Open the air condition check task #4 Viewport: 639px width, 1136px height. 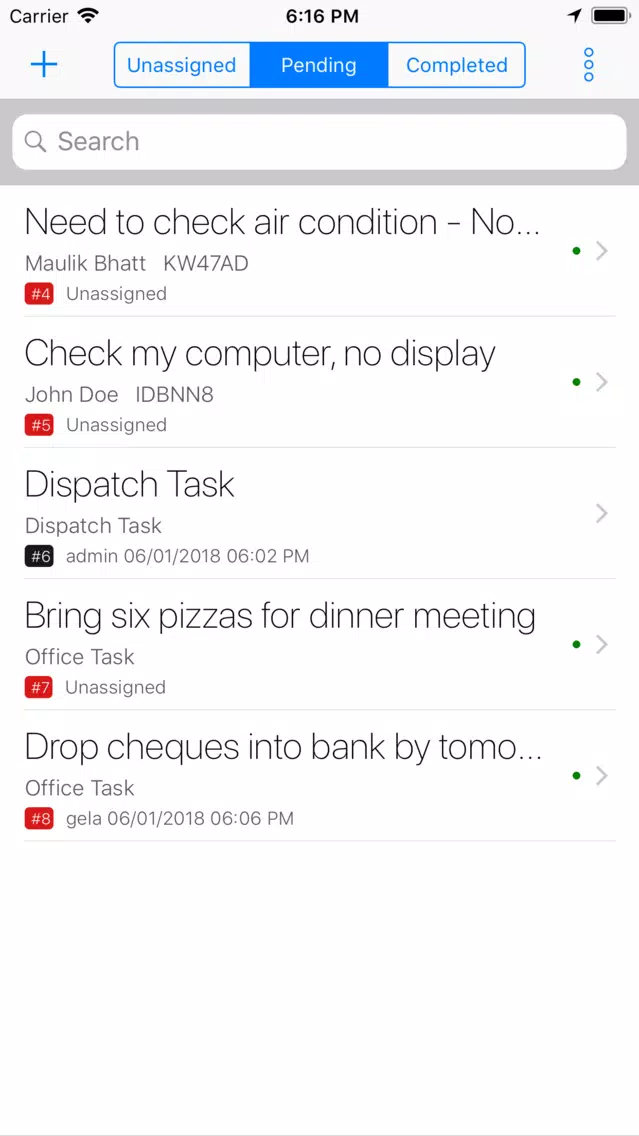click(320, 251)
